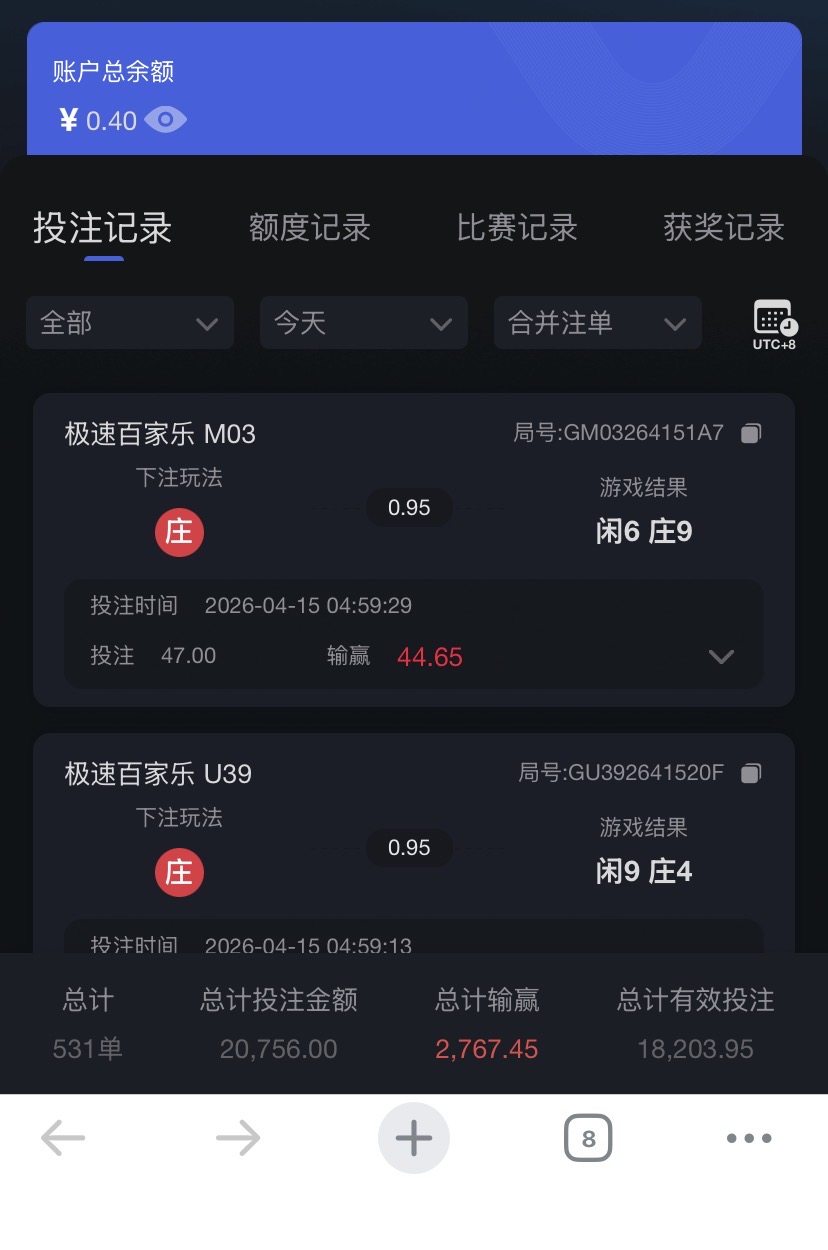Switch to the 额度记录 tab

309,227
